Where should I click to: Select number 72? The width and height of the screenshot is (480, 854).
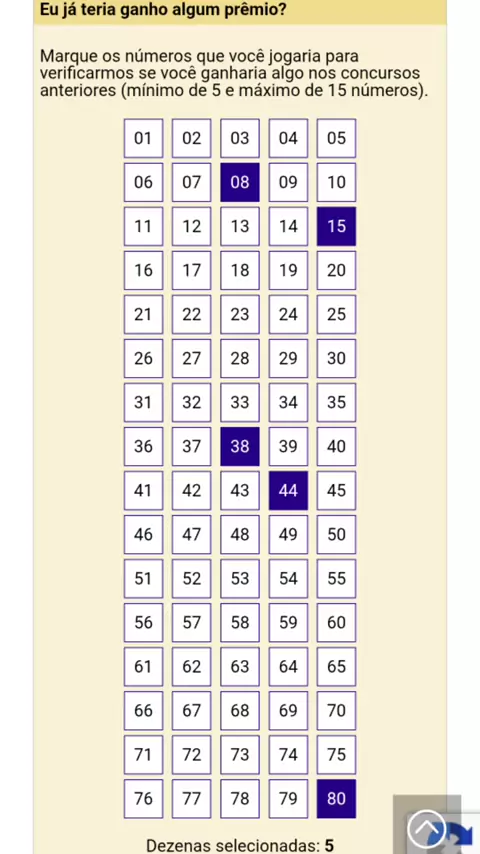[x=192, y=755]
